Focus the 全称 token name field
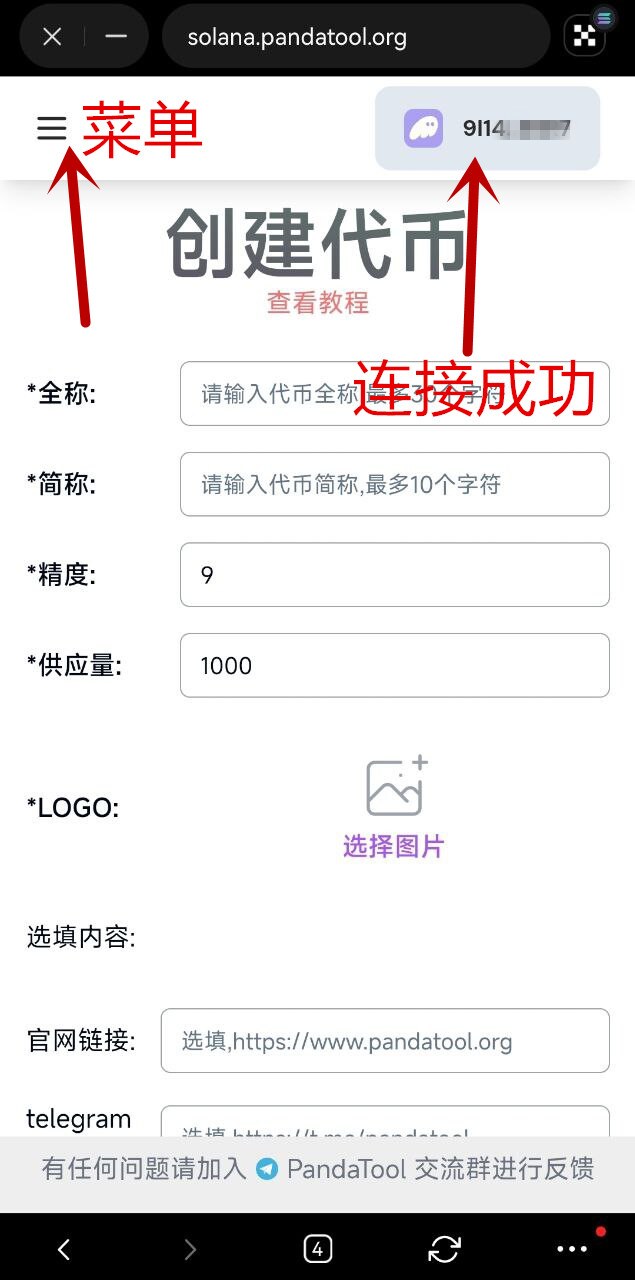Image resolution: width=635 pixels, height=1280 pixels. 394,394
